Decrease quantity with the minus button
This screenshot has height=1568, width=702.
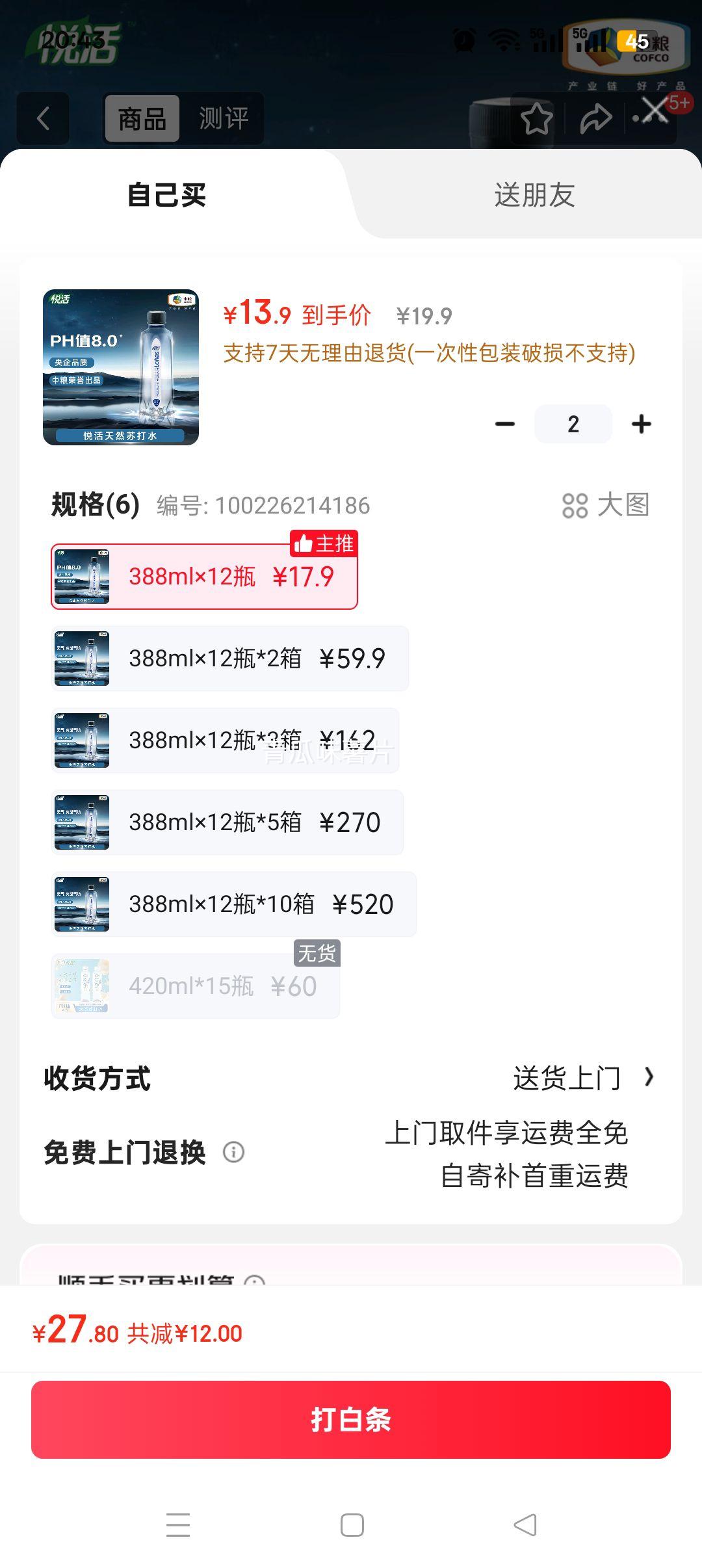[505, 424]
